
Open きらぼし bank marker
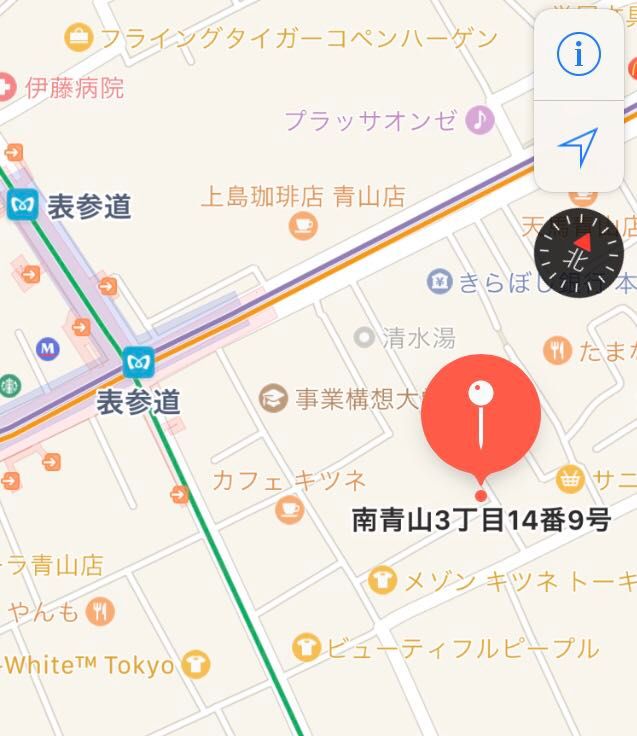pyautogui.click(x=438, y=282)
